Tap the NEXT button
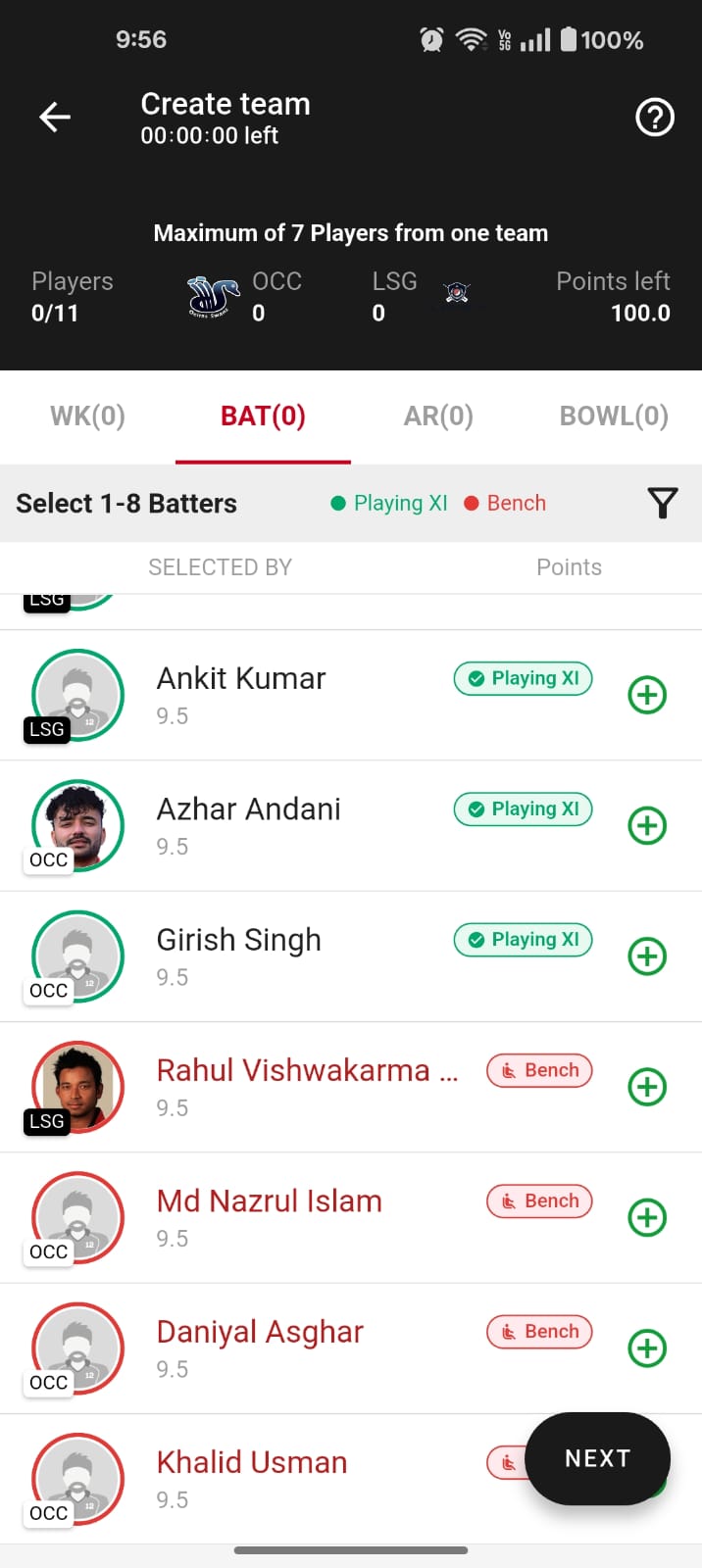 pos(597,1458)
